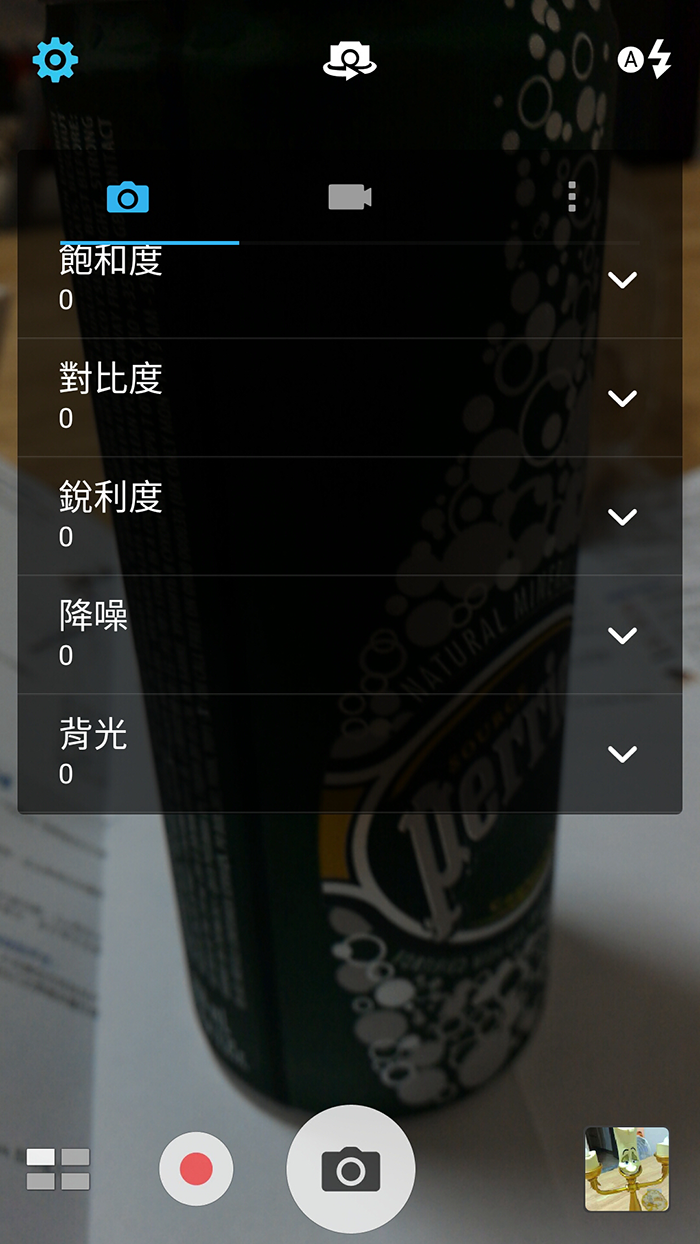The width and height of the screenshot is (700, 1244).
Task: Expand the 飽和度 dropdown
Action: point(622,281)
